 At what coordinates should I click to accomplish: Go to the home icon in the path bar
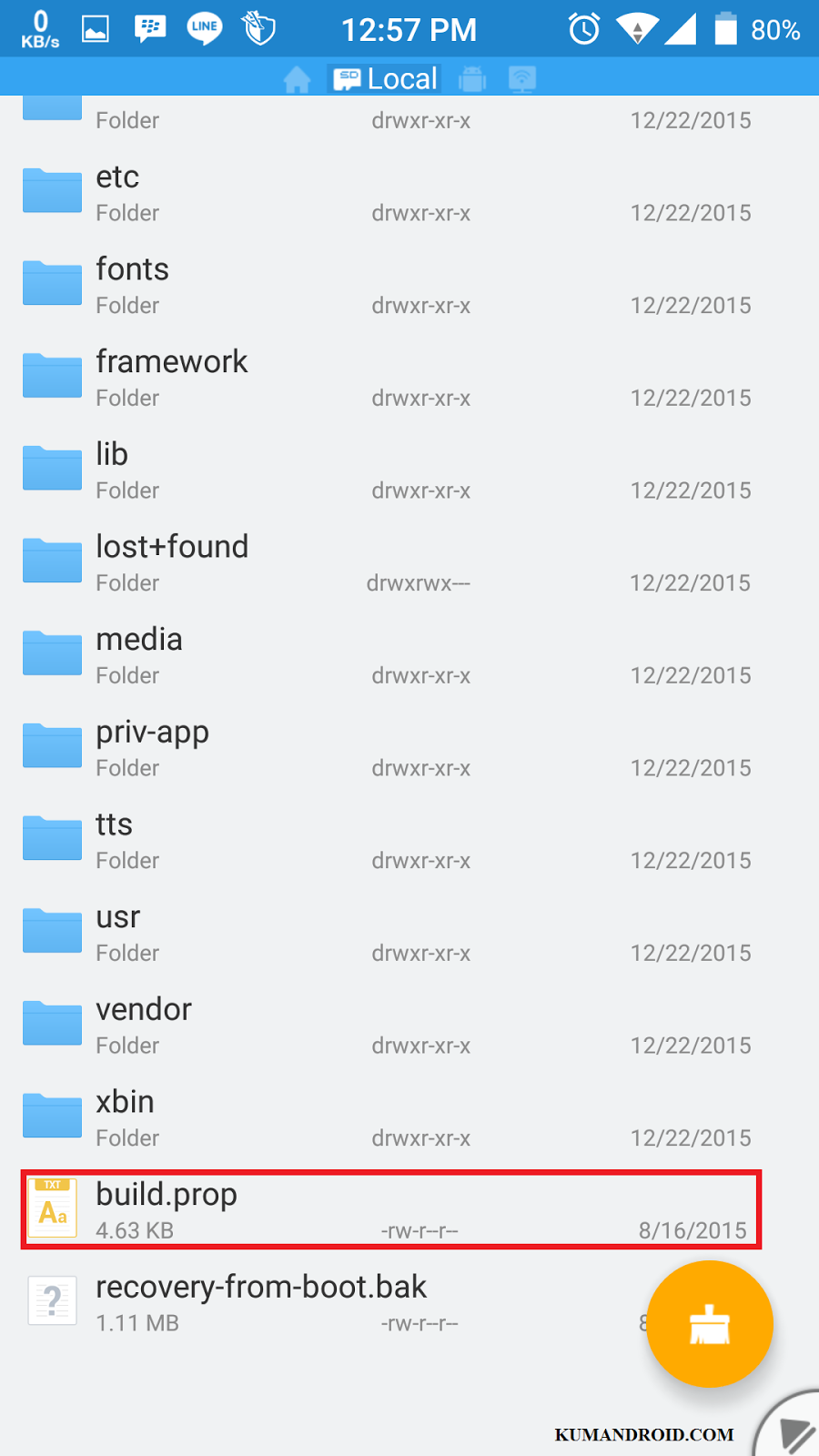297,80
